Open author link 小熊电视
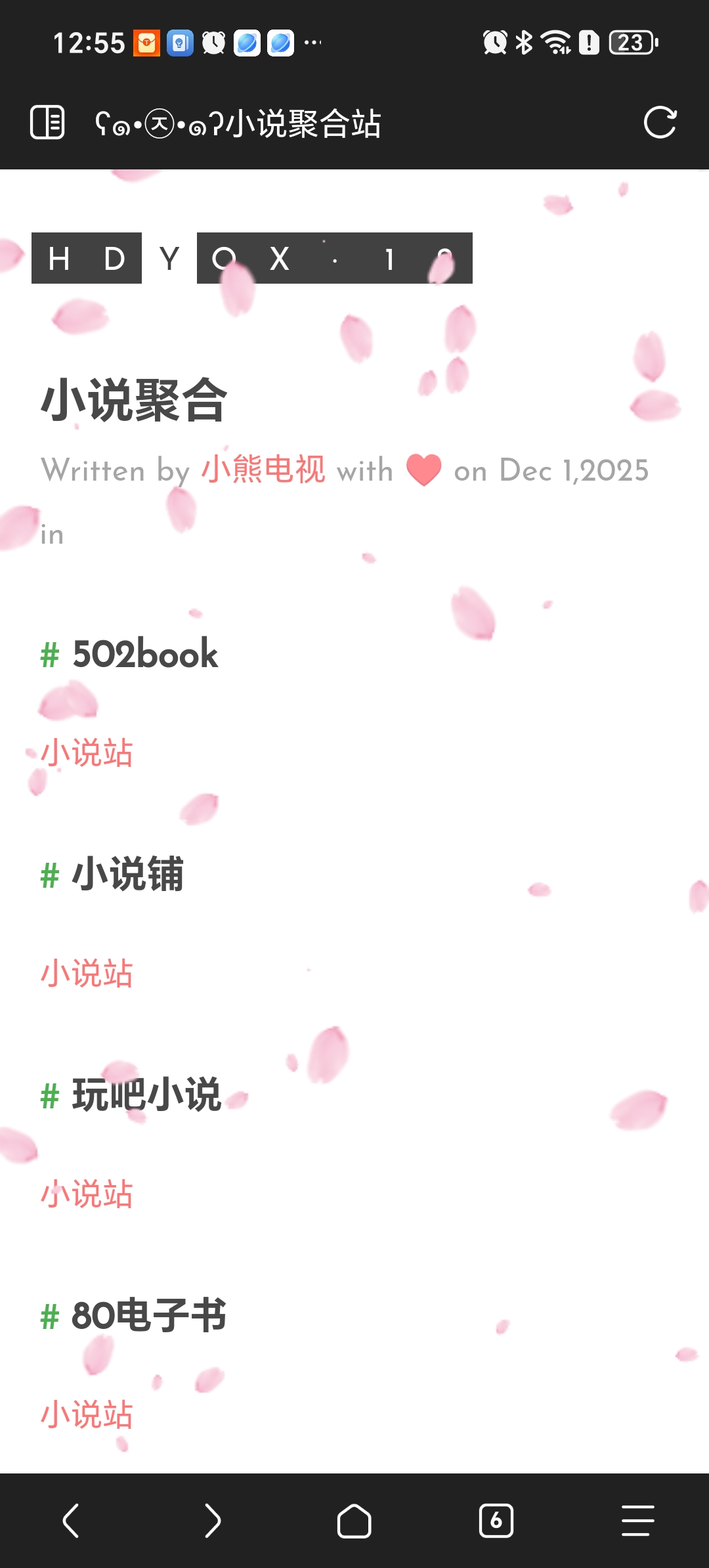Viewport: 709px width, 1568px height. click(263, 470)
